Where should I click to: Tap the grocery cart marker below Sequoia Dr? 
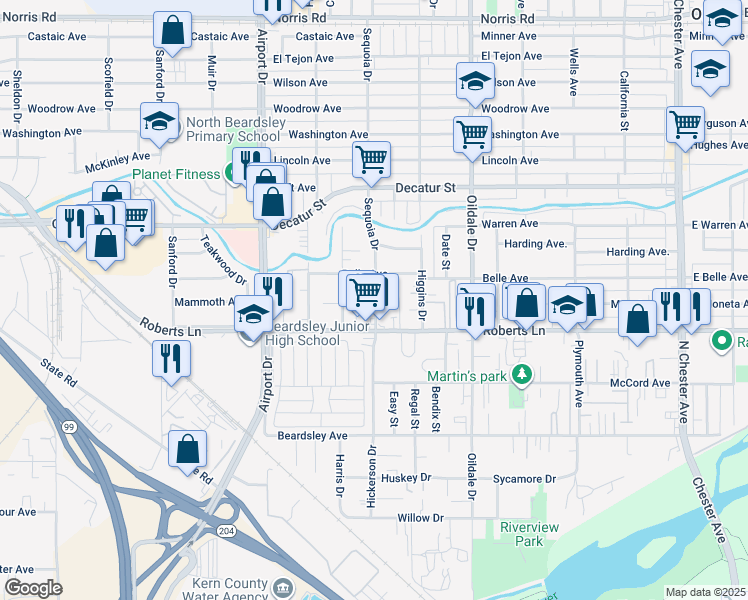(366, 291)
